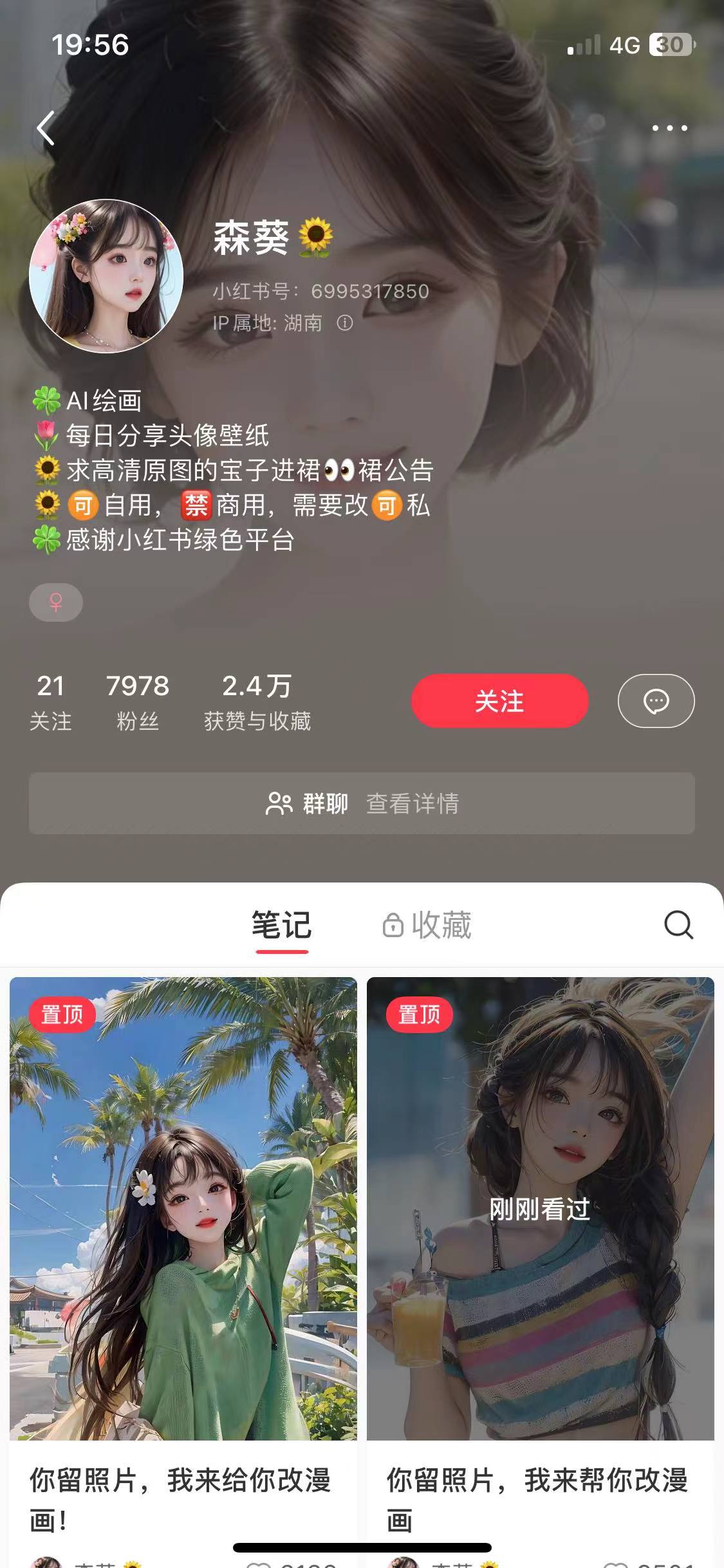Open 查看详情 for group chat
Image resolution: width=724 pixels, height=1568 pixels.
(x=412, y=804)
